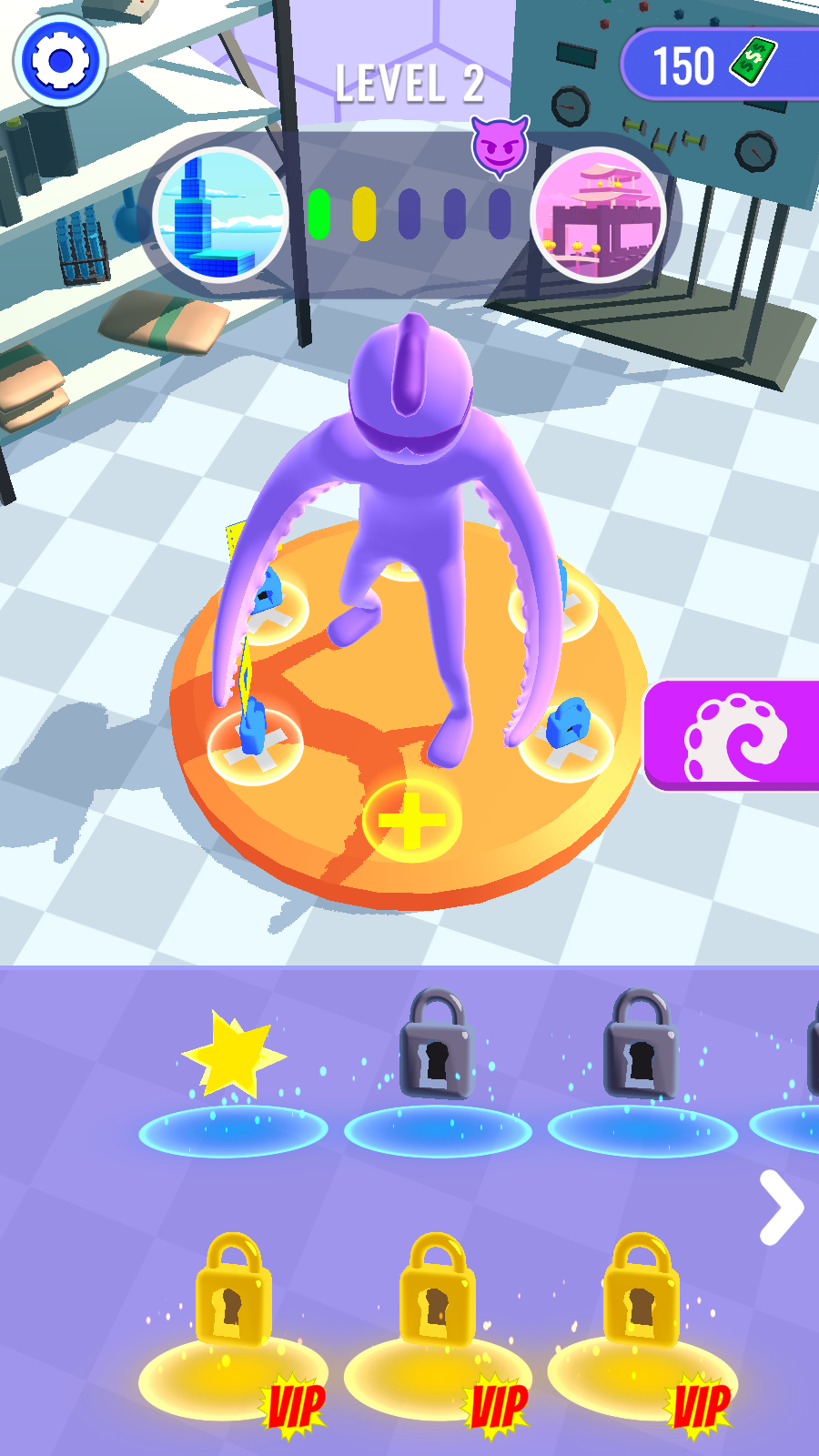This screenshot has height=1456, width=819.
Task: Show next items with right arrow
Action: (782, 1208)
